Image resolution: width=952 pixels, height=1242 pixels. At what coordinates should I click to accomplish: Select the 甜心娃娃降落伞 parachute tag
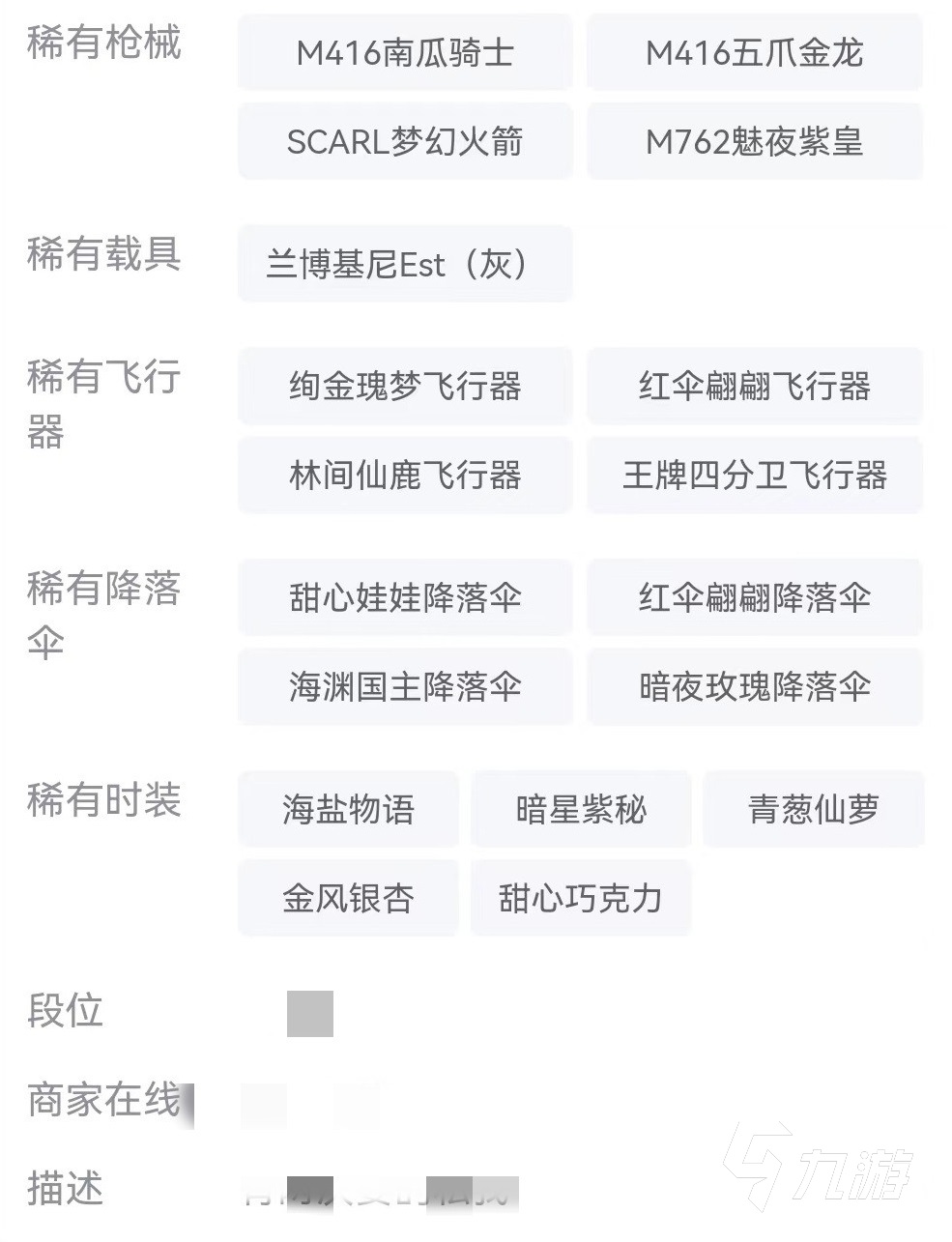click(x=404, y=597)
